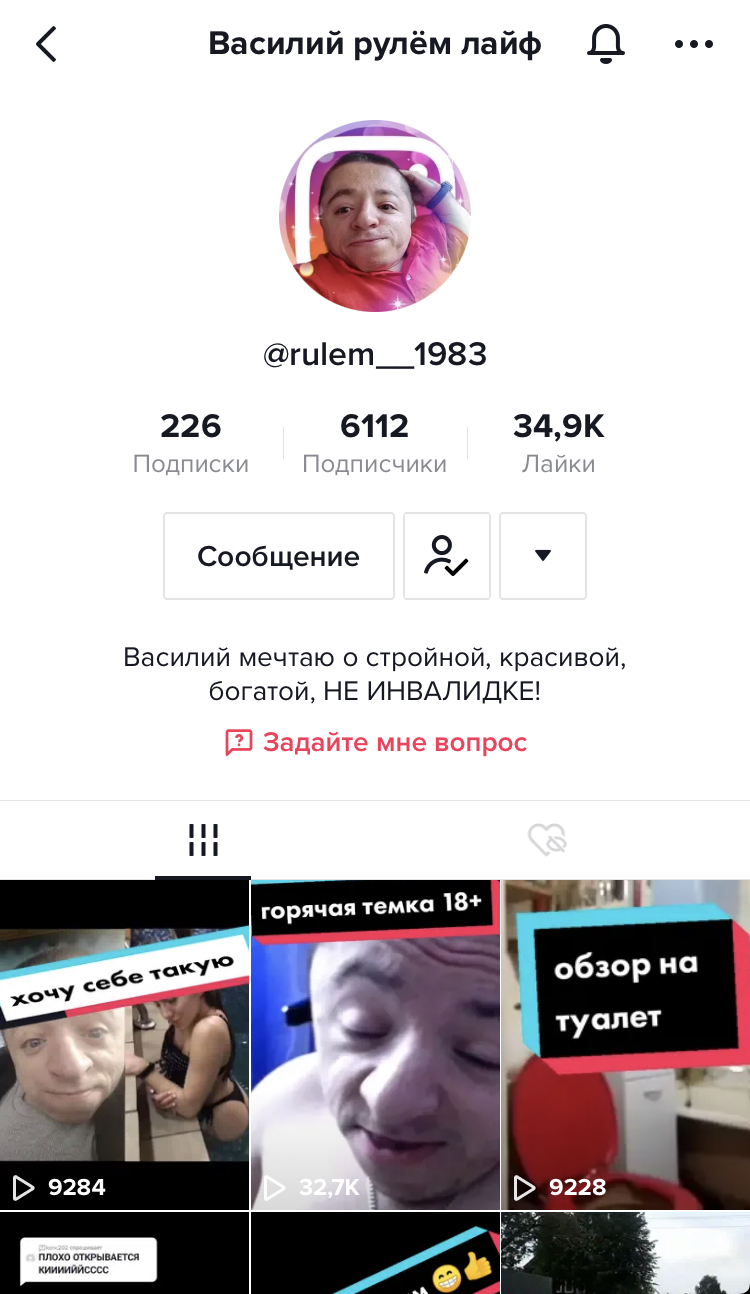Image resolution: width=750 pixels, height=1294 pixels.
Task: View the 226 Подписки following list
Action: click(191, 443)
